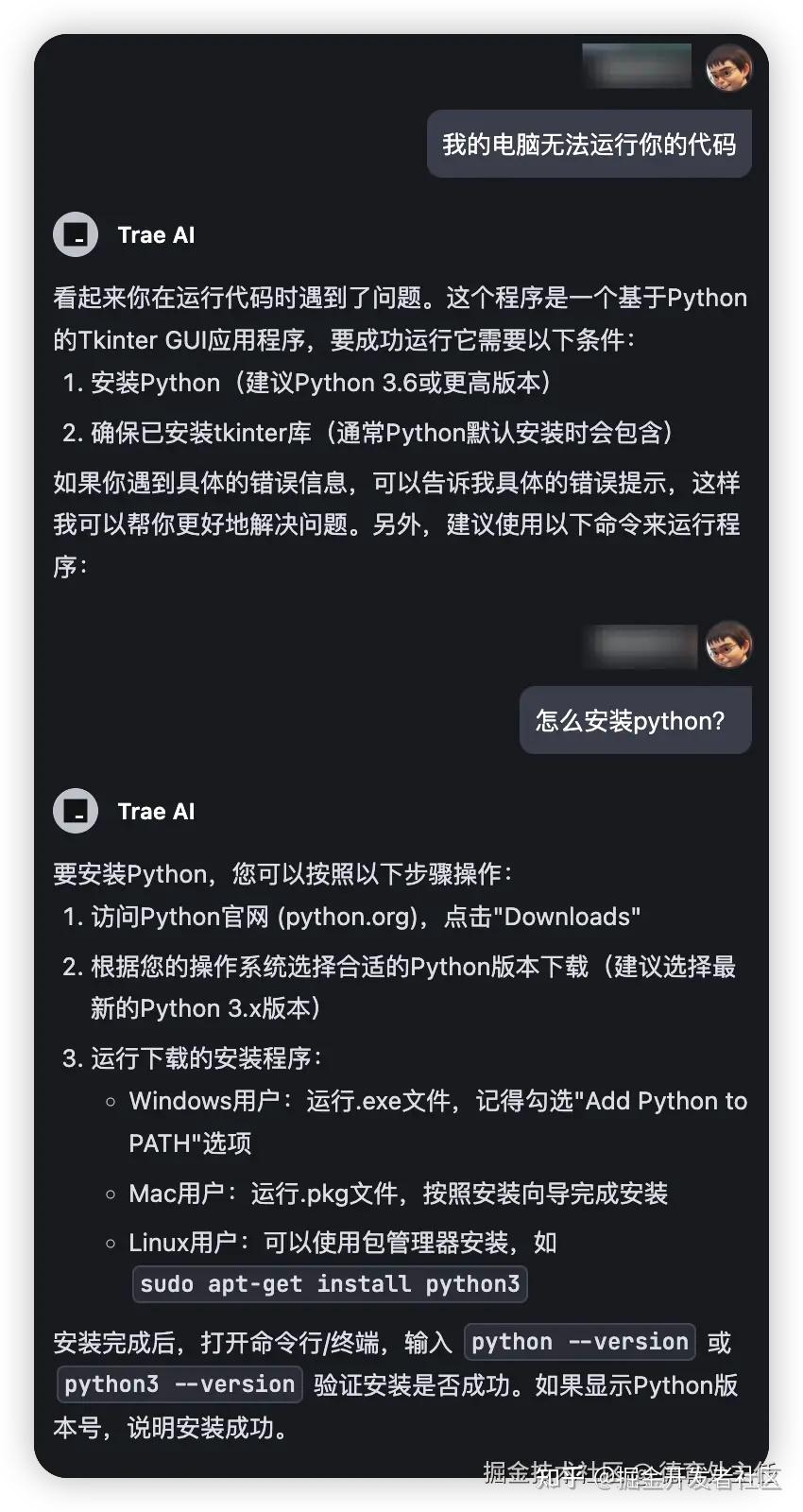This screenshot has height=1512, width=803.
Task: Click the inline code python --version
Action: [x=579, y=1341]
